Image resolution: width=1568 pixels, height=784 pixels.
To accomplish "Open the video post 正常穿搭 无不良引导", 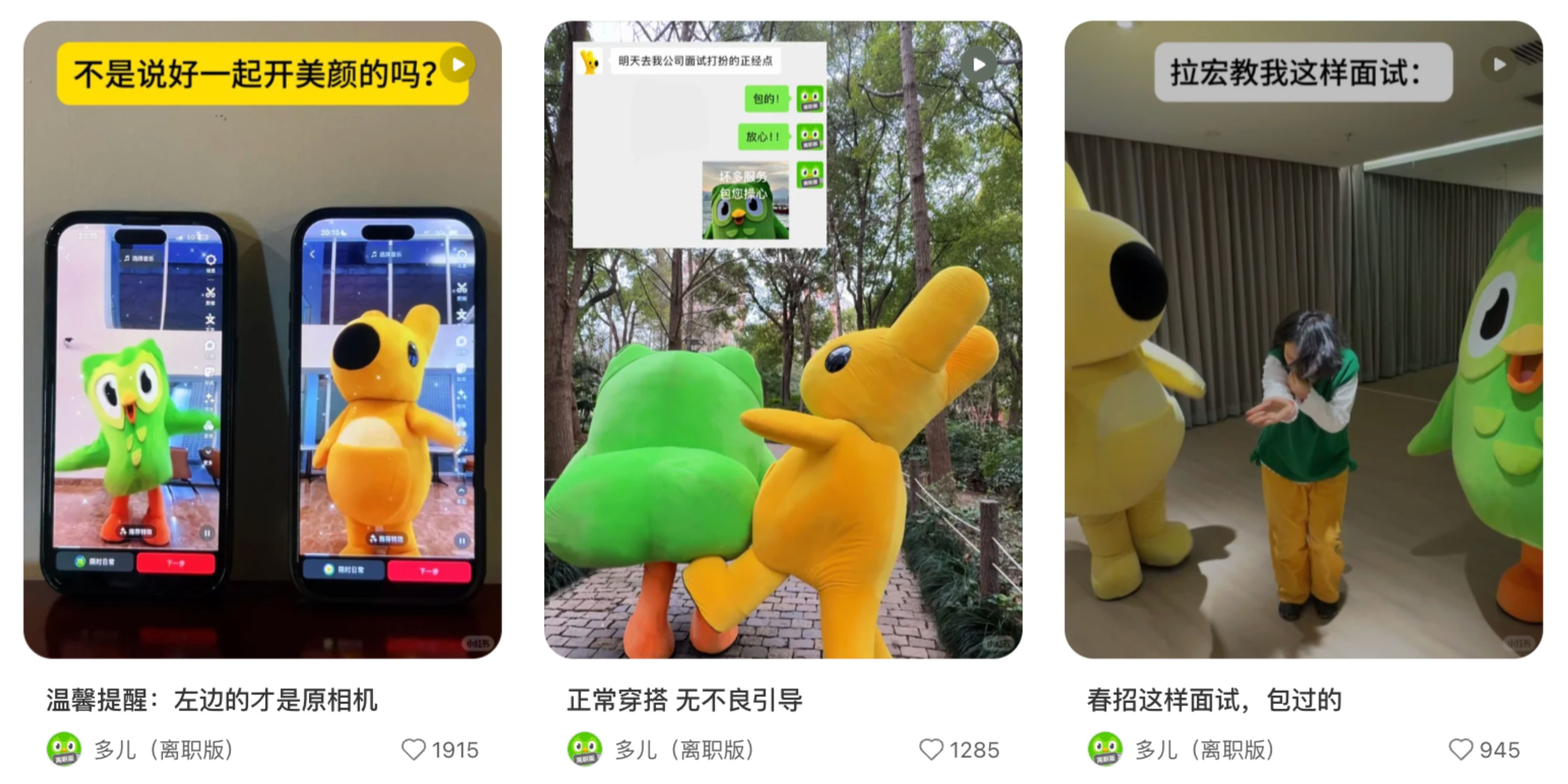I will click(783, 340).
